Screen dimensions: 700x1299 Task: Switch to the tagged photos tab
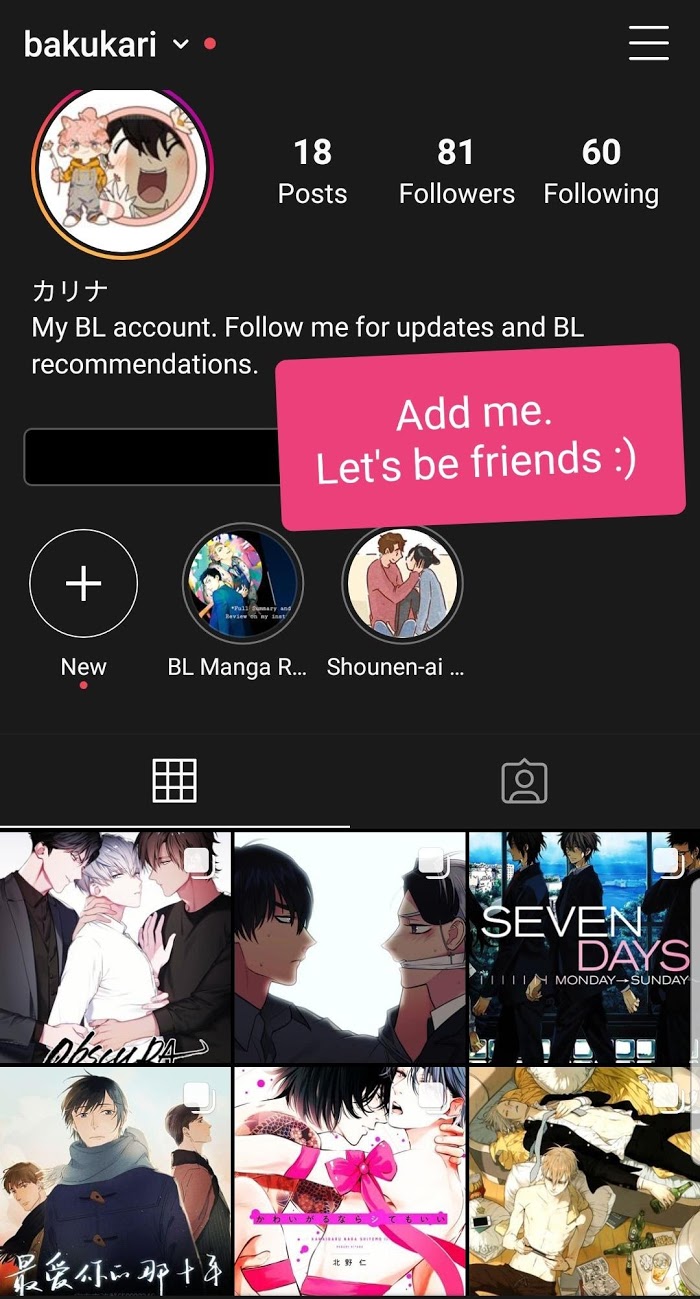pos(524,781)
